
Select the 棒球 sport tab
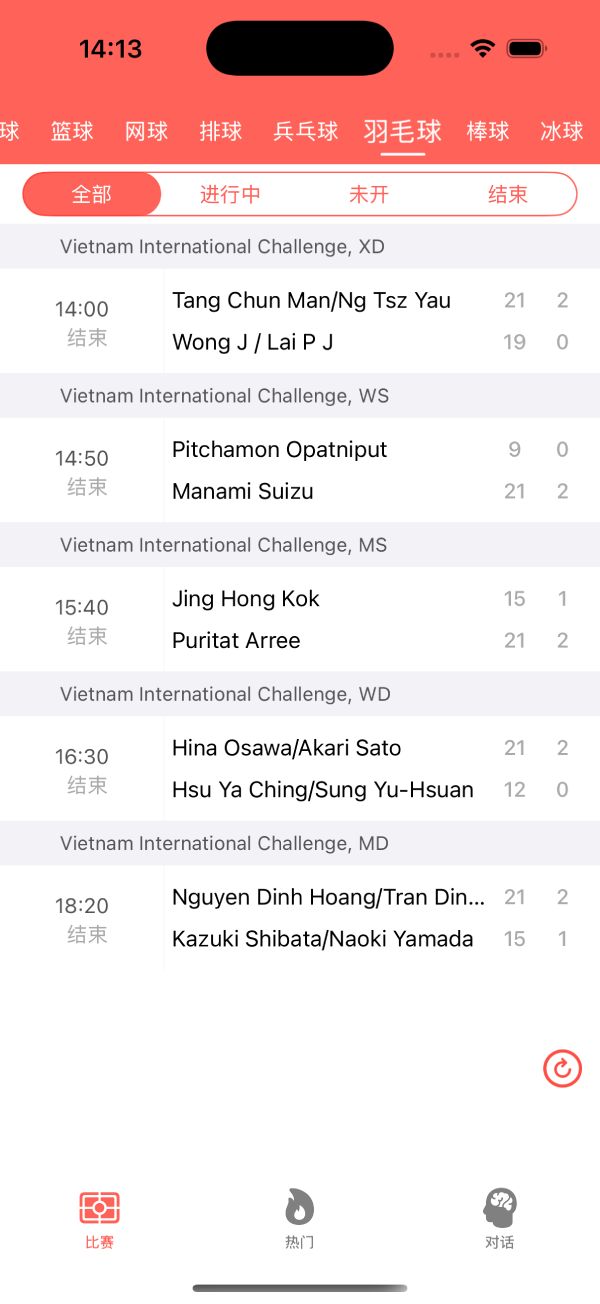488,131
